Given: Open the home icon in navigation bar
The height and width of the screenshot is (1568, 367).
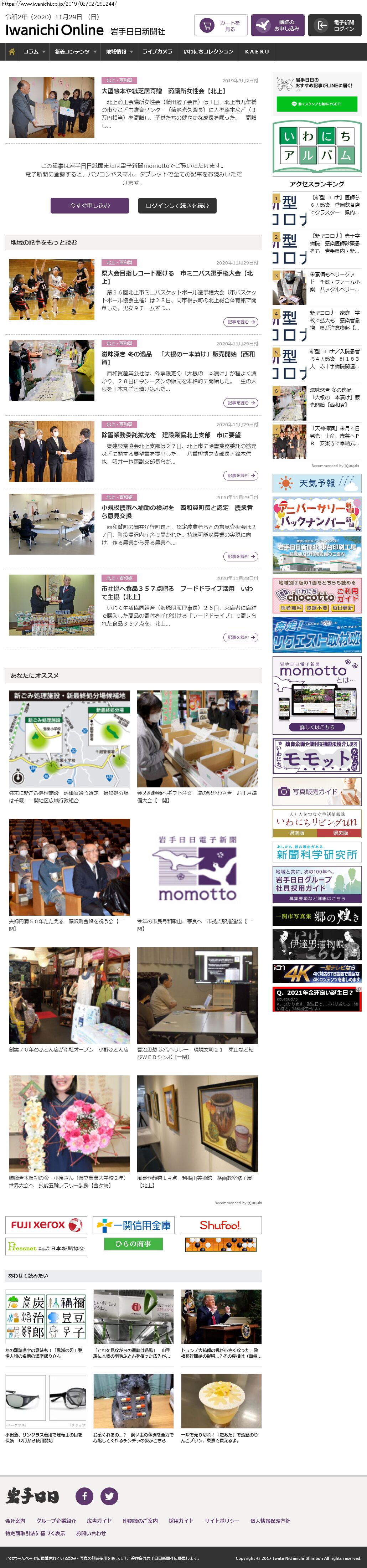Looking at the screenshot, I should pos(11,52).
